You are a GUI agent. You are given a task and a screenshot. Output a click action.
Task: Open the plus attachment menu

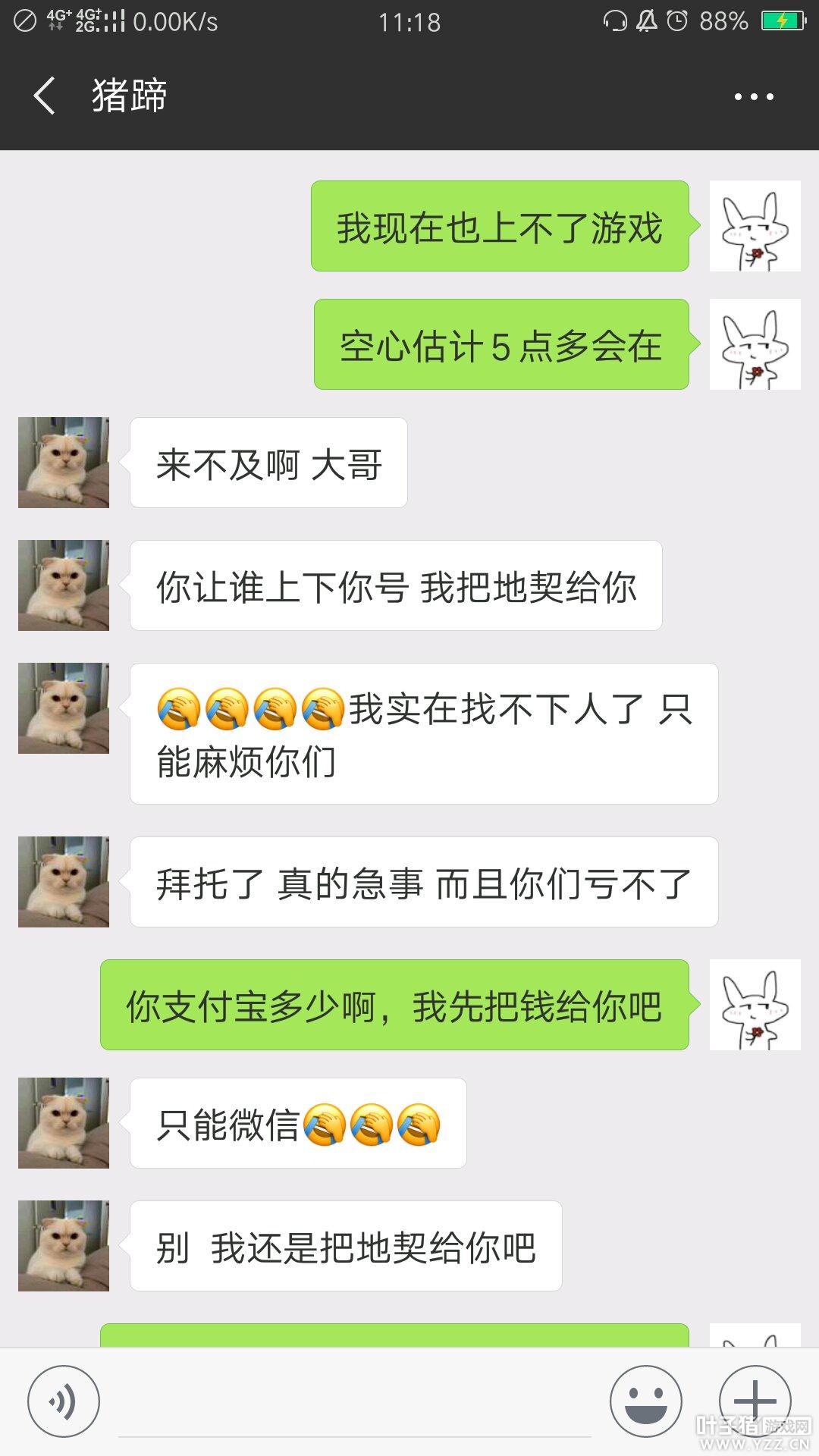coord(755,1401)
